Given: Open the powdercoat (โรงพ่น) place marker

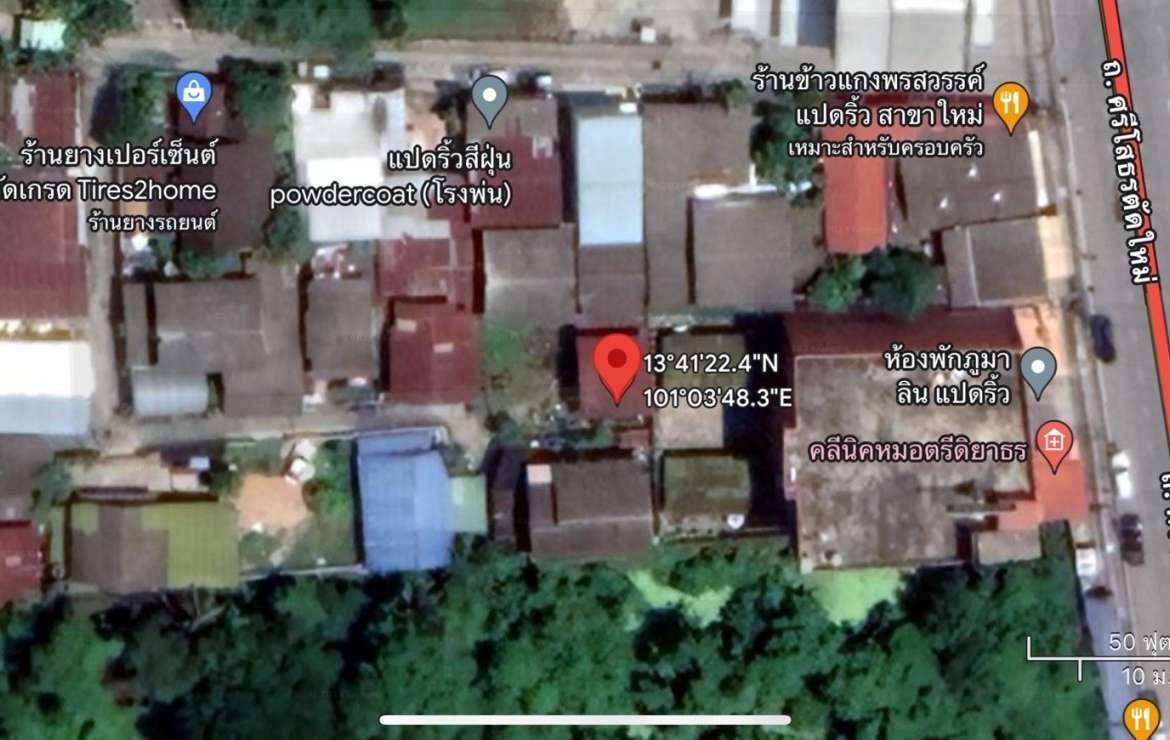Looking at the screenshot, I should tap(489, 97).
